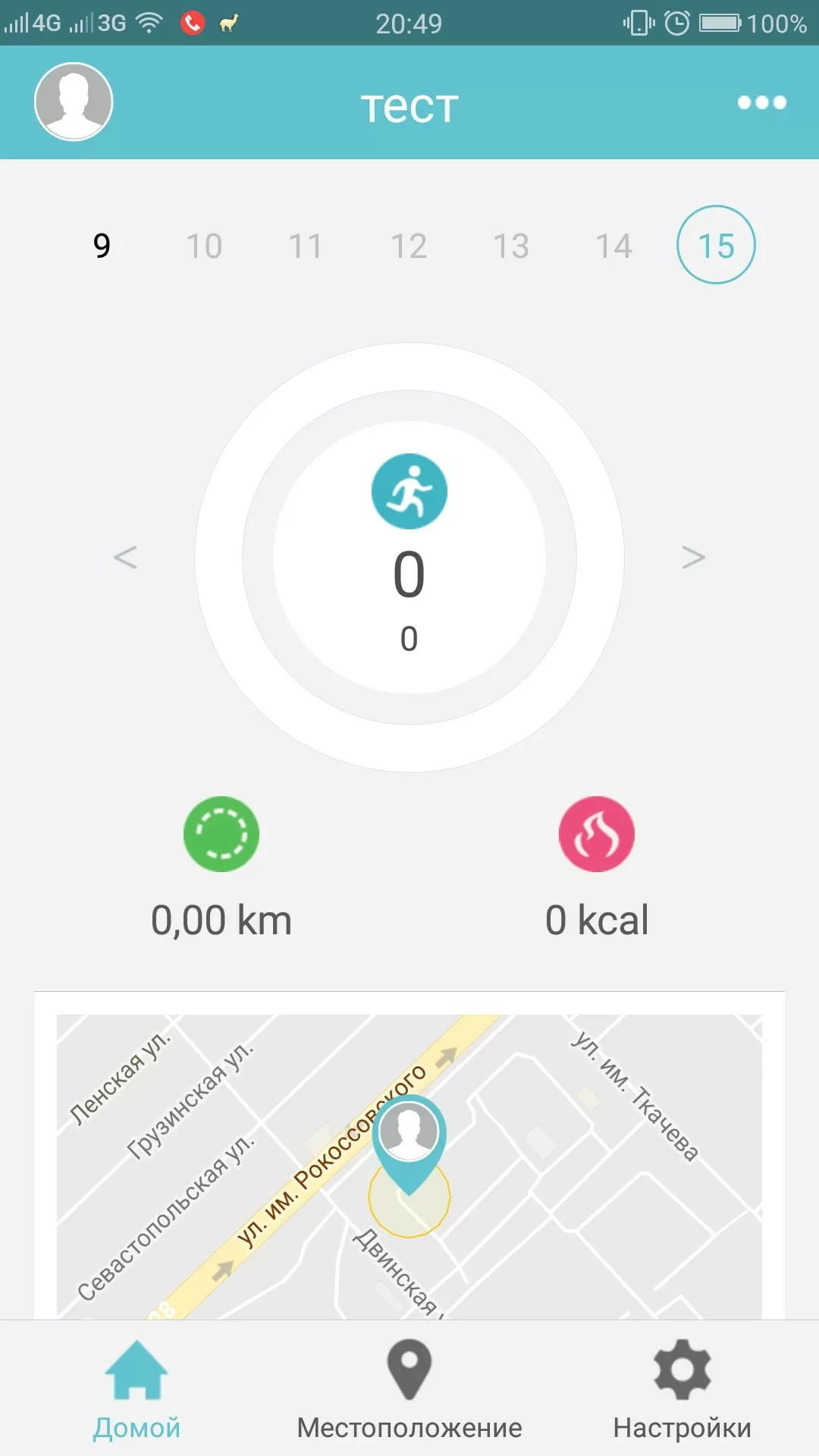Open the map preview with location pin

(x=409, y=1166)
